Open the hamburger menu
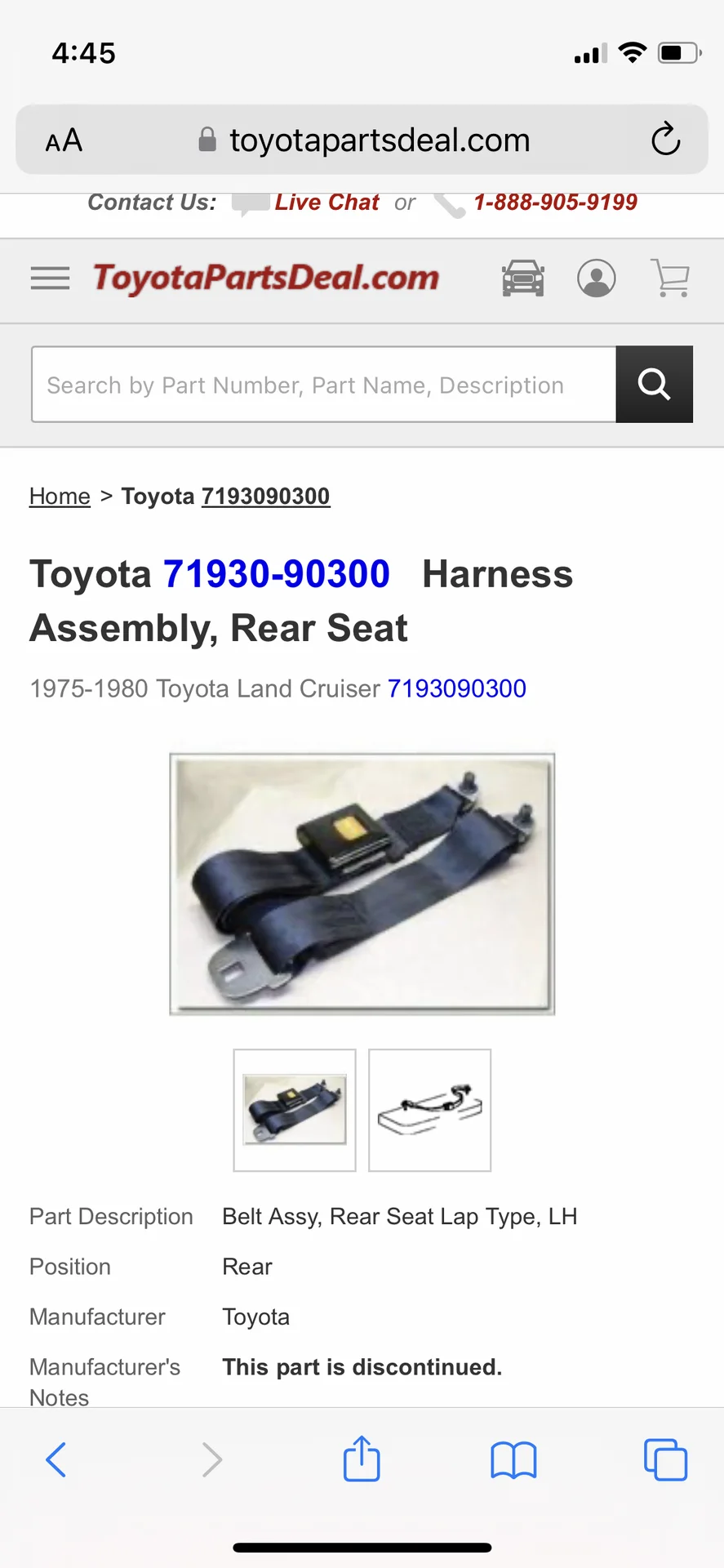Image resolution: width=724 pixels, height=1568 pixels. 50,278
